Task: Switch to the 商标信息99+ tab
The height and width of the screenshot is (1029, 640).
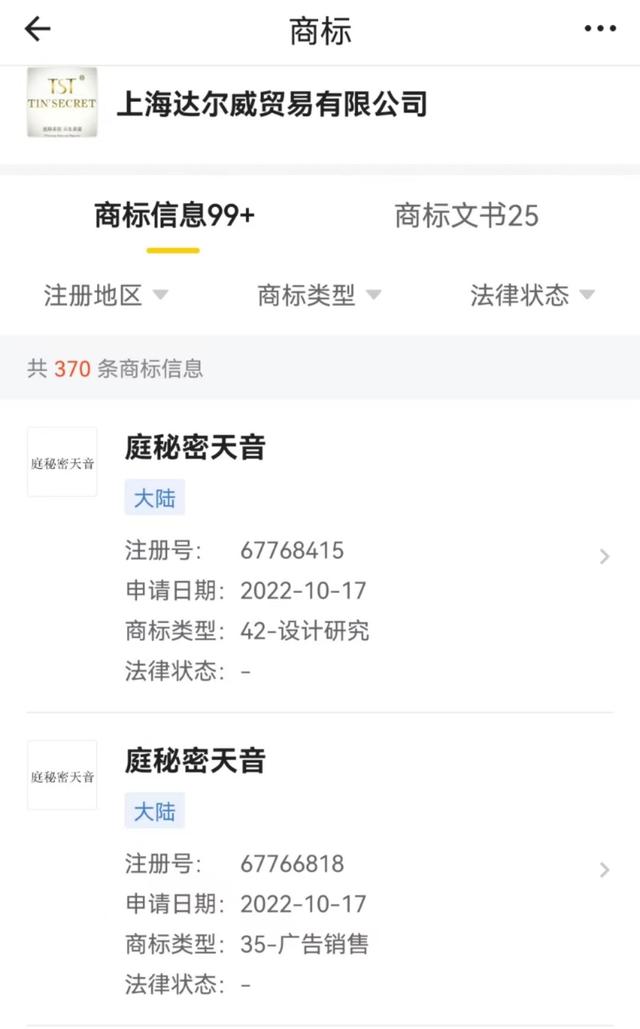Action: click(x=174, y=215)
